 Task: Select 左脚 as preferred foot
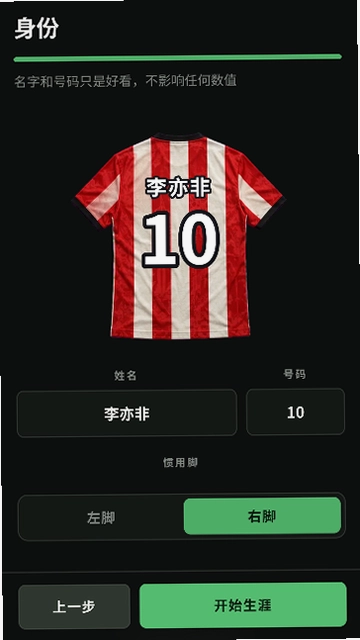pos(101,517)
